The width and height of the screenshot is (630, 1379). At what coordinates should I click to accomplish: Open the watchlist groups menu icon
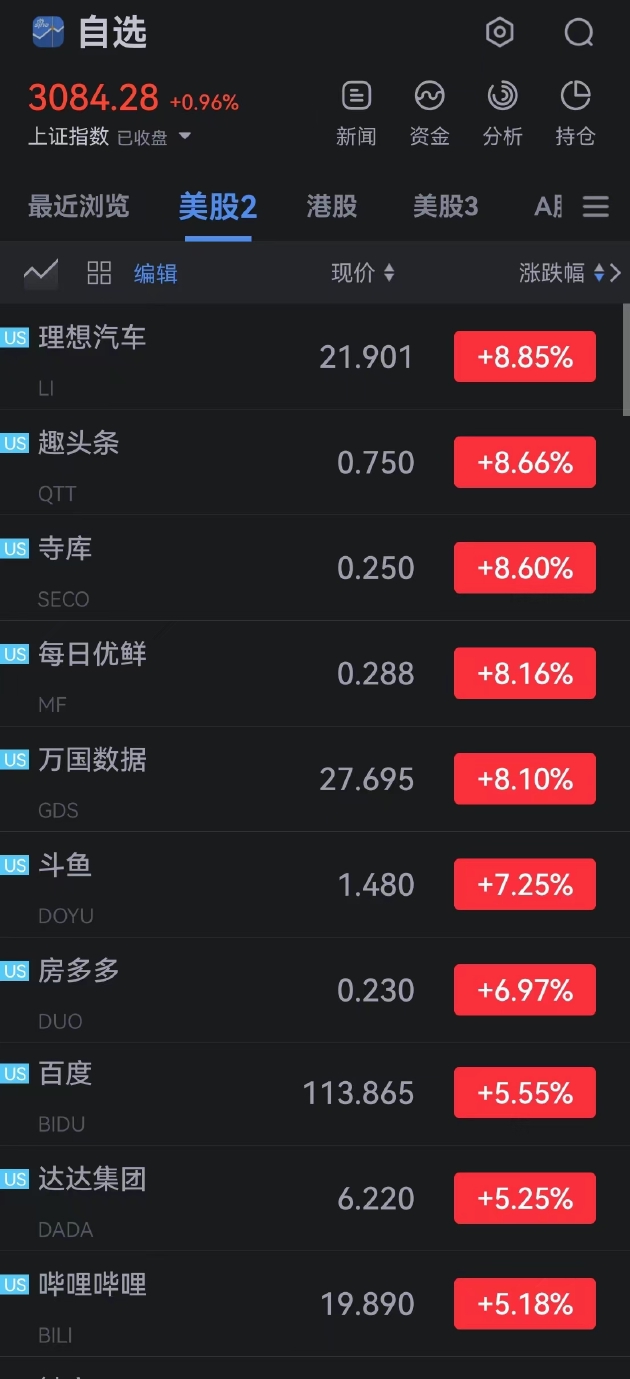pyautogui.click(x=596, y=207)
